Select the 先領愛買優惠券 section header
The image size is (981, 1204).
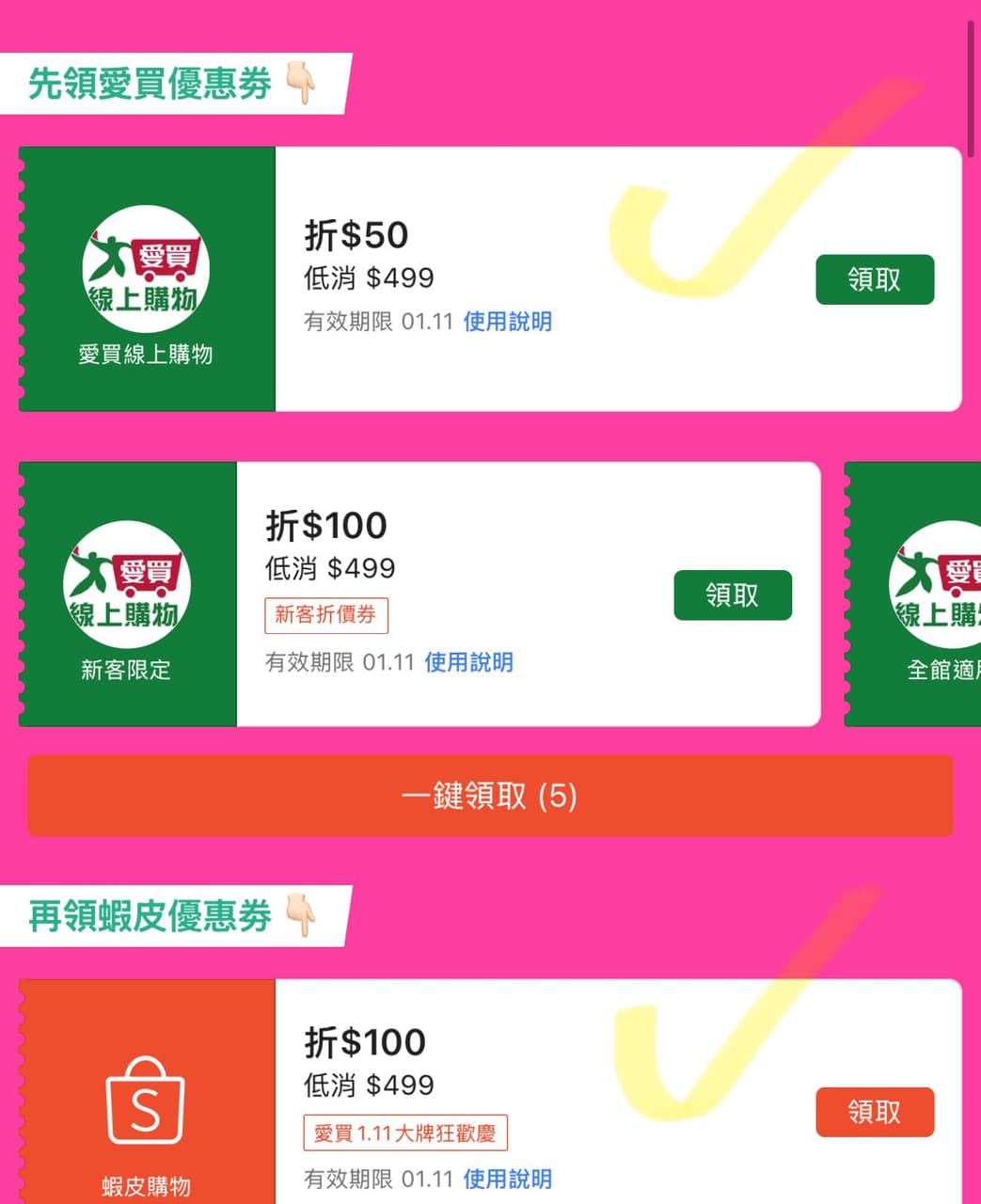click(150, 85)
